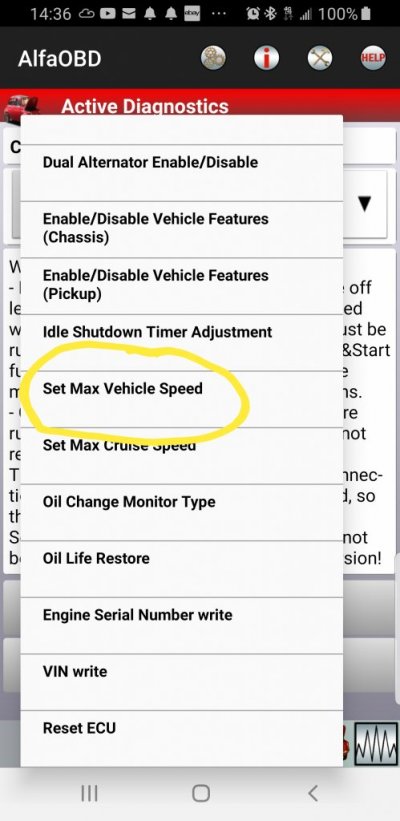Open Idle Shutdown Timer Adjustment
This screenshot has width=400, height=821.
[182, 342]
